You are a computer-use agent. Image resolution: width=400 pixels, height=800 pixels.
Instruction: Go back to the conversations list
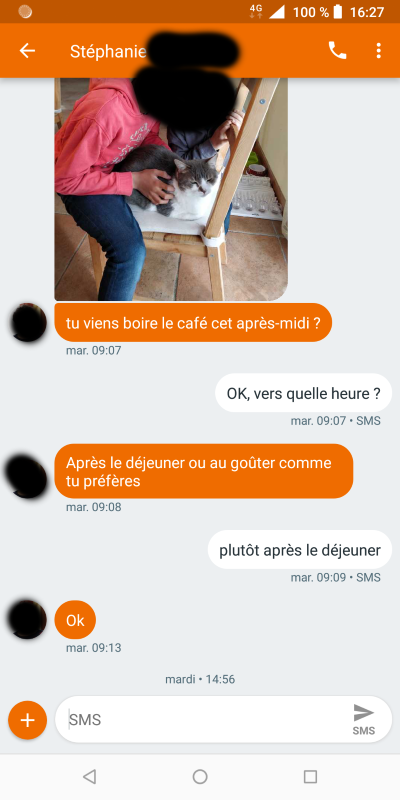[27, 51]
